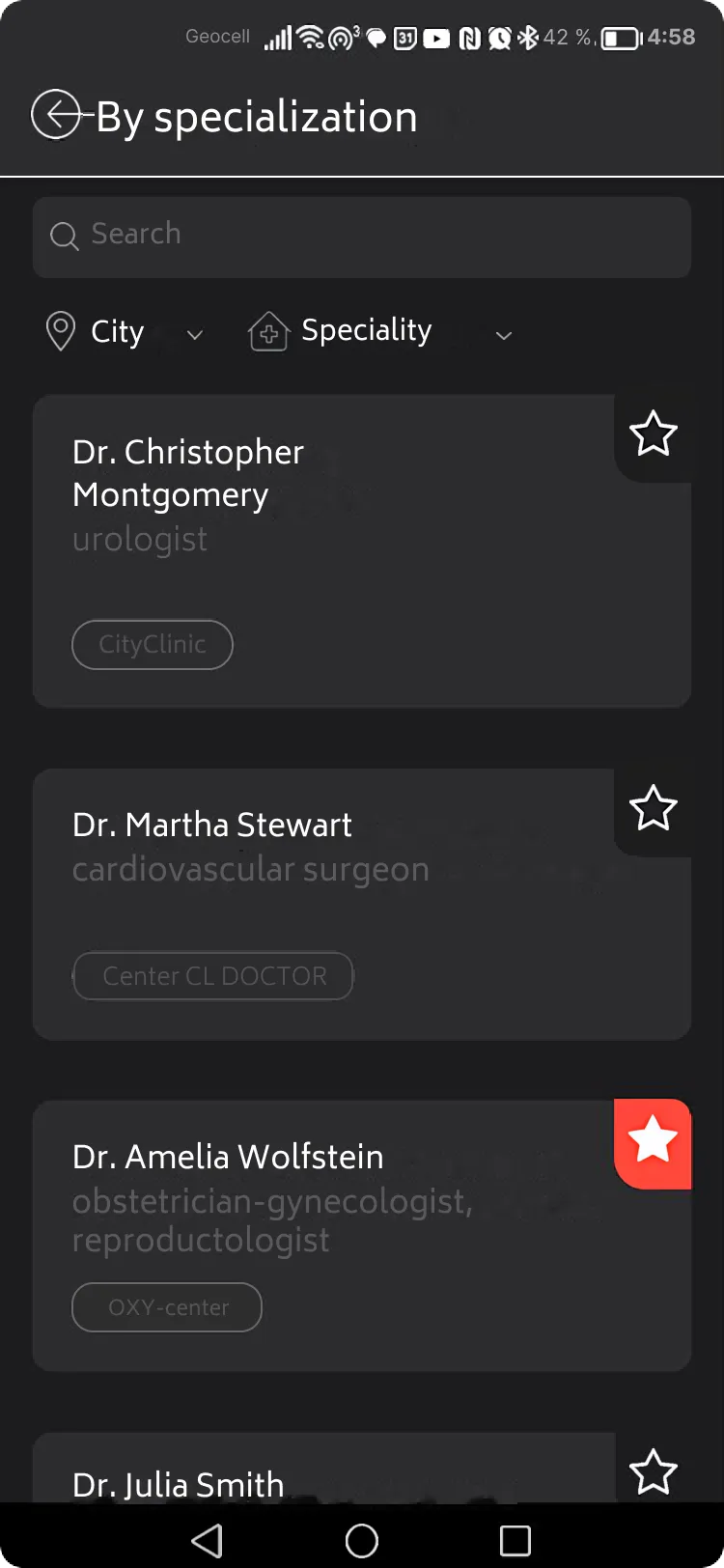Add Dr. Julia Smith to favorites
724x1568 pixels.
pos(654,1471)
